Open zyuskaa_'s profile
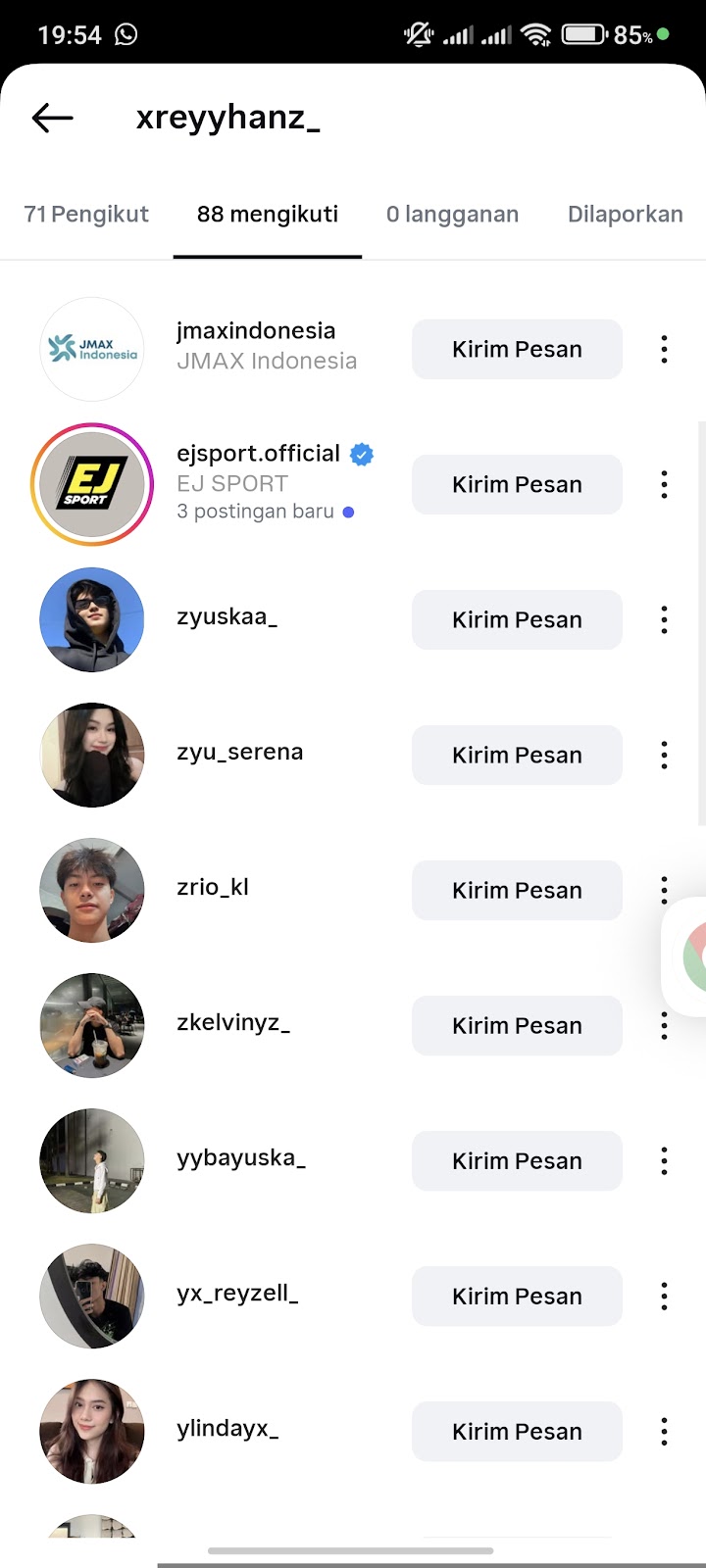This screenshot has width=706, height=1568. (x=227, y=617)
